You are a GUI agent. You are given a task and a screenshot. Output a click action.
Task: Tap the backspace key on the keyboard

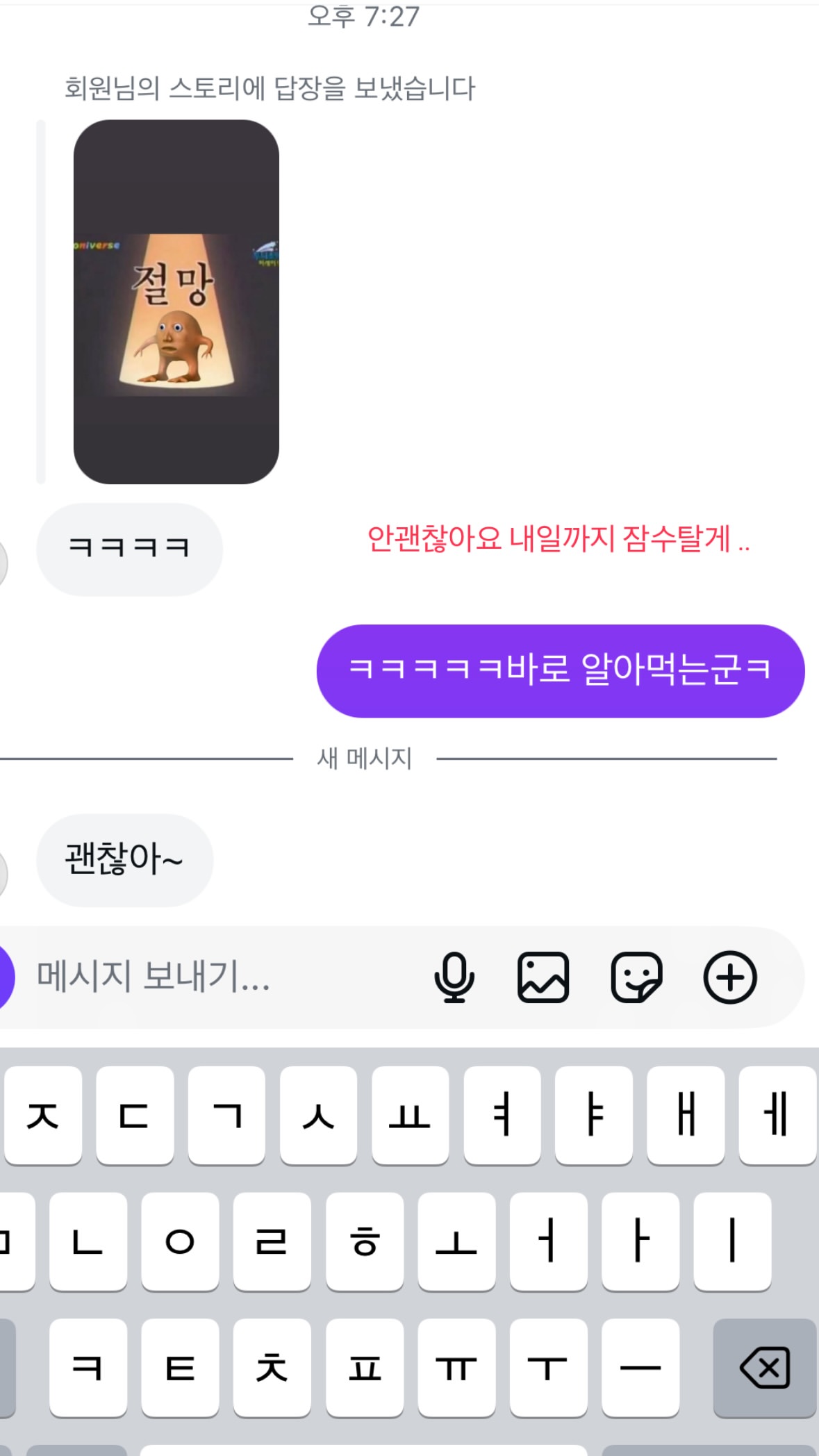[764, 1368]
